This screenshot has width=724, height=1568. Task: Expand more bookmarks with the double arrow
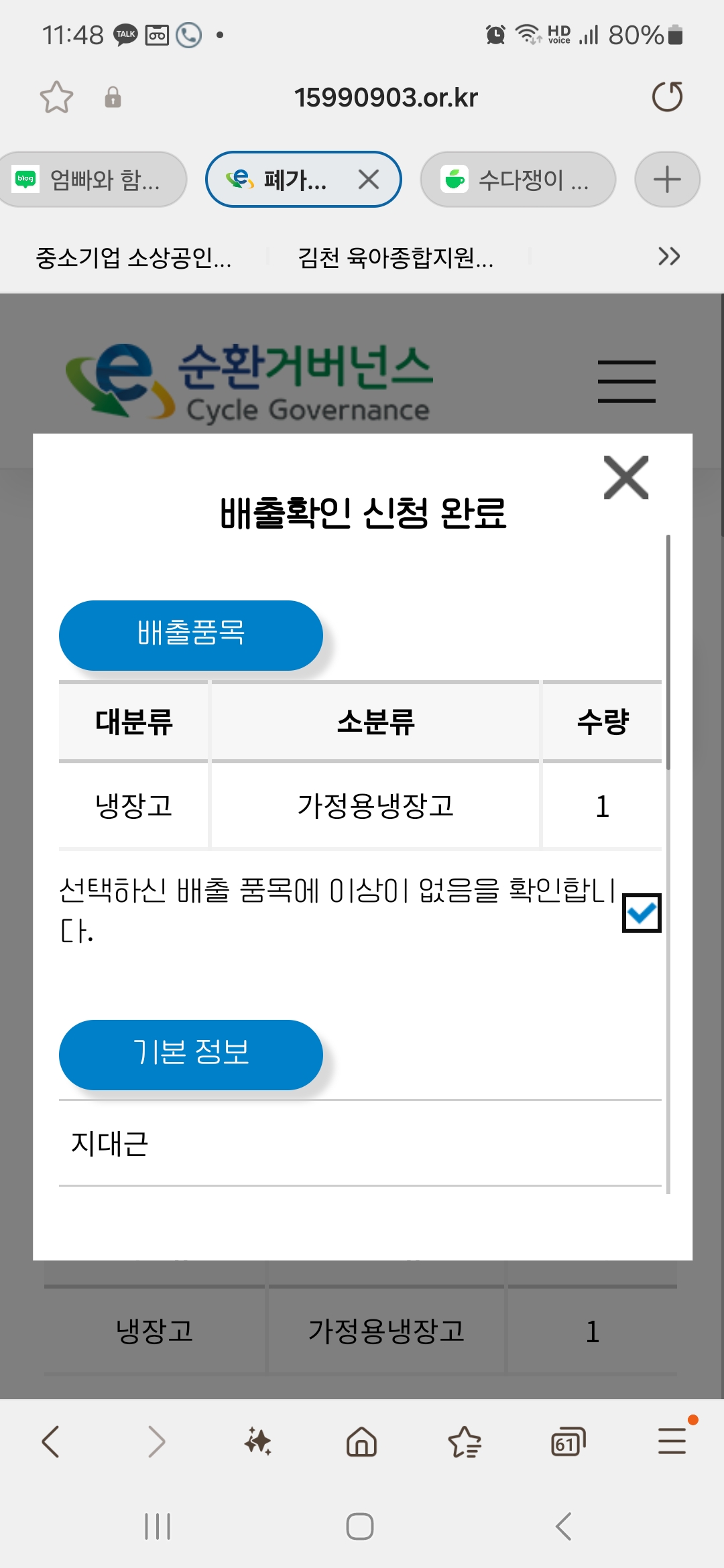pos(668,256)
